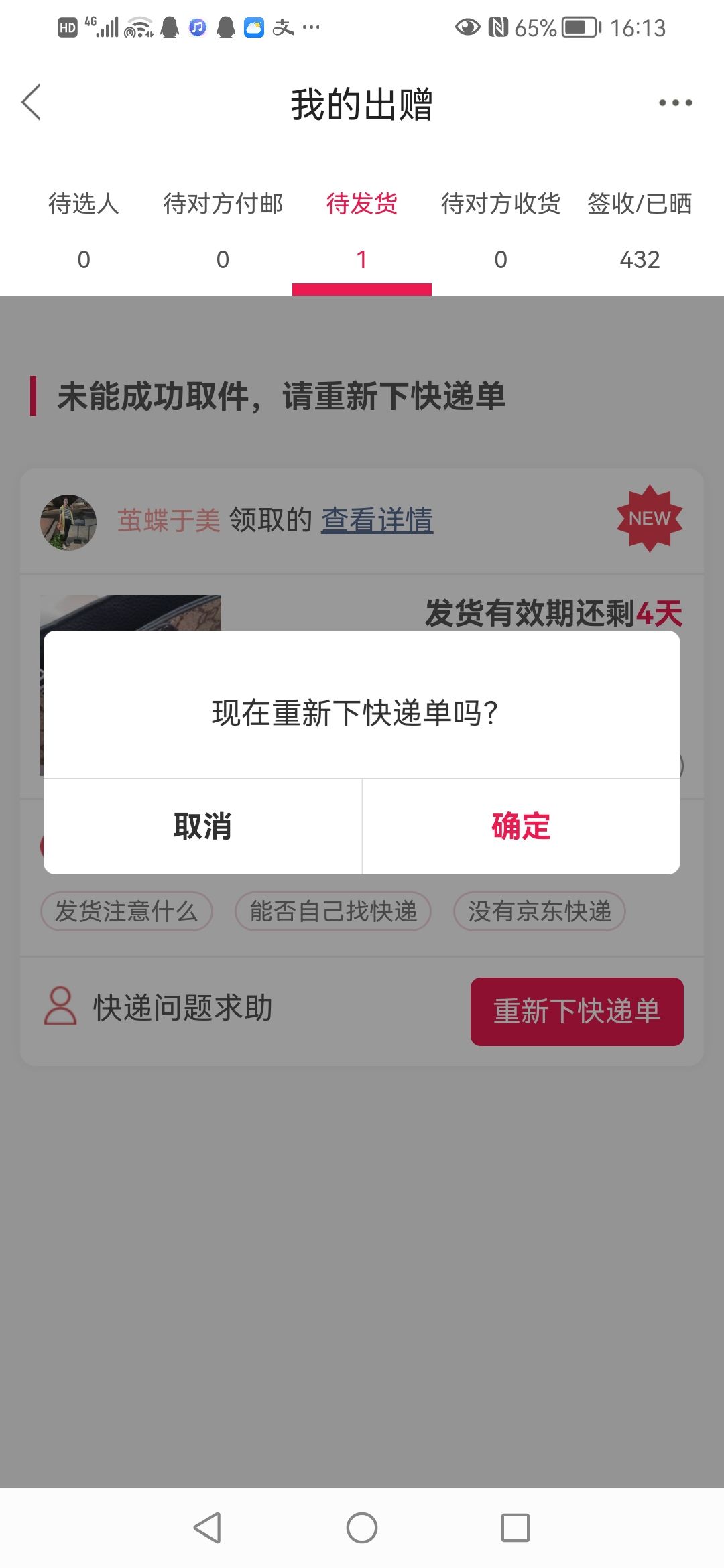Go to the system home screen
This screenshot has height=1568, width=724.
click(362, 1528)
